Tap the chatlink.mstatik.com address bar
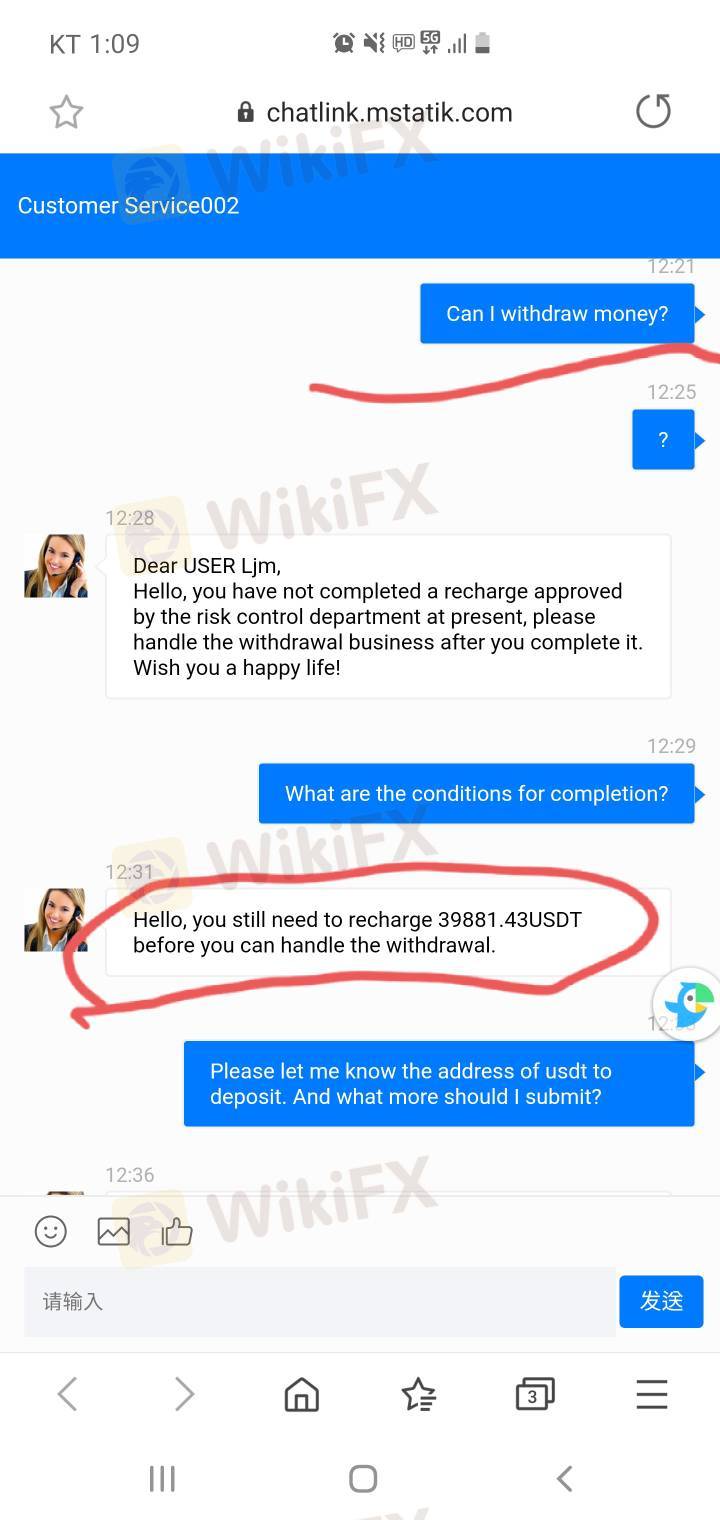 point(375,112)
